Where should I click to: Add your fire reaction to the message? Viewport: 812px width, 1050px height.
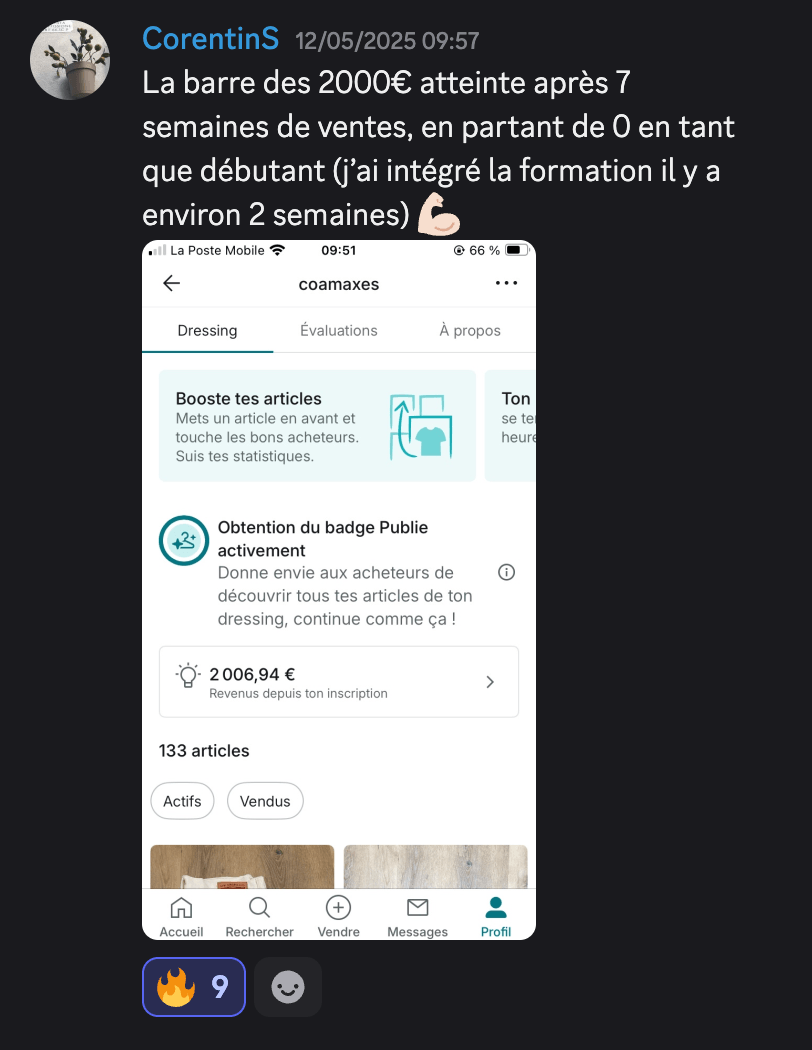point(193,987)
